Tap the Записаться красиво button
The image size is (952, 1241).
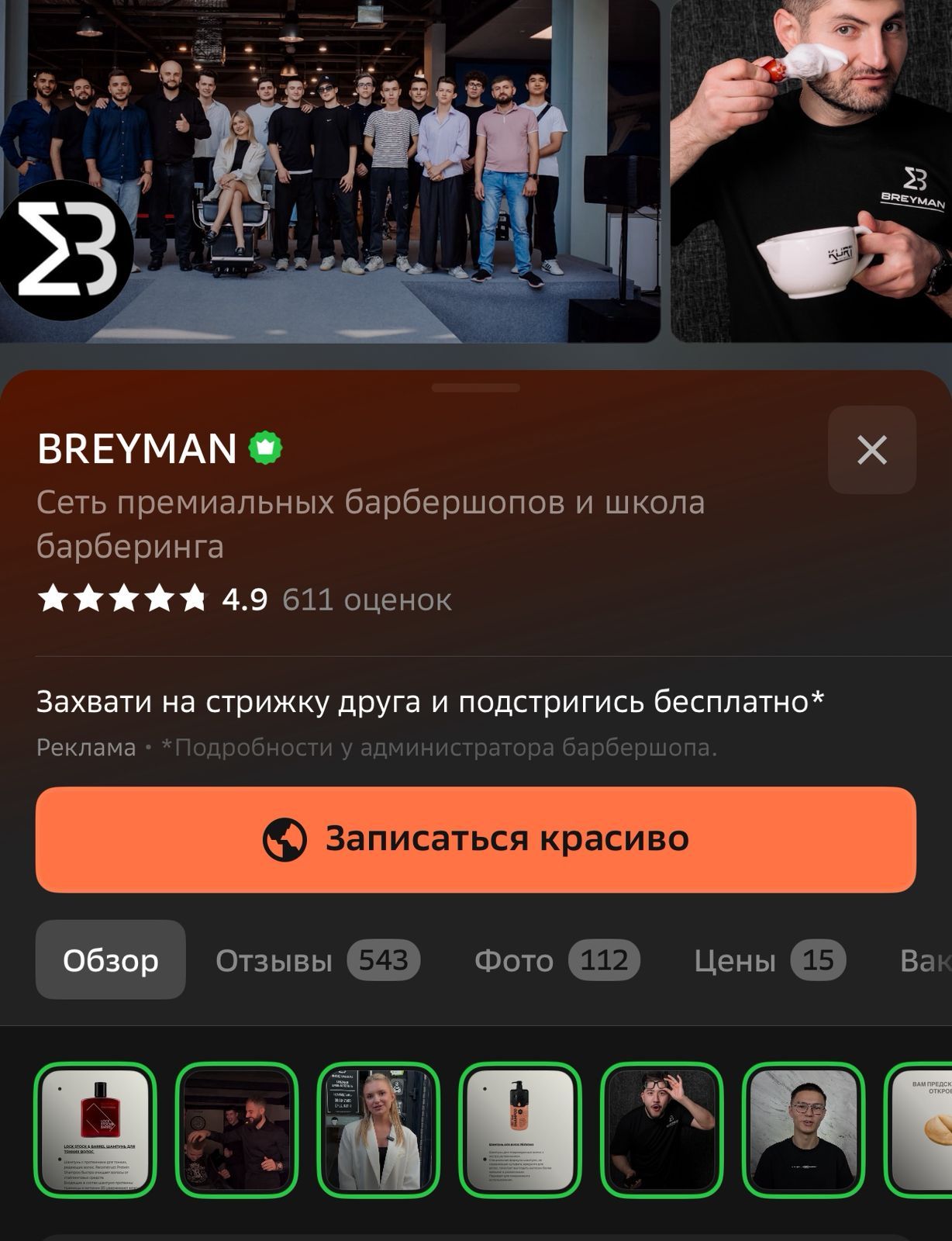pos(475,839)
